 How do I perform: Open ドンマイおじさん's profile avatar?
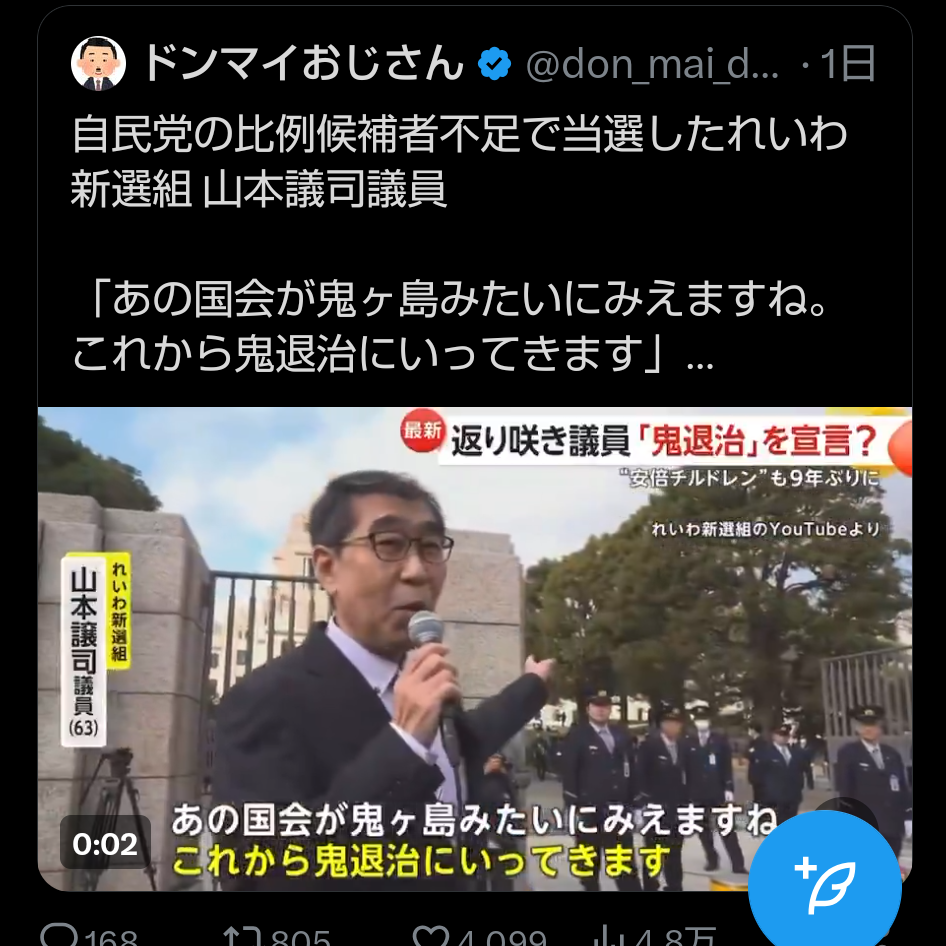(x=99, y=64)
